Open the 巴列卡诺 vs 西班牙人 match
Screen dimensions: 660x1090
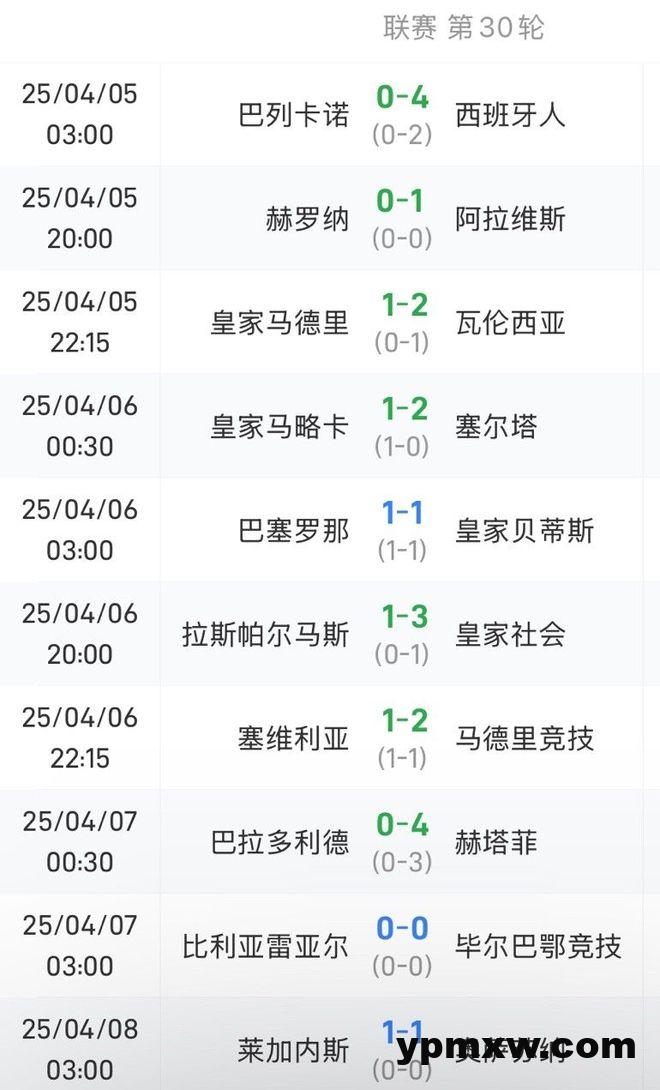click(x=330, y=115)
